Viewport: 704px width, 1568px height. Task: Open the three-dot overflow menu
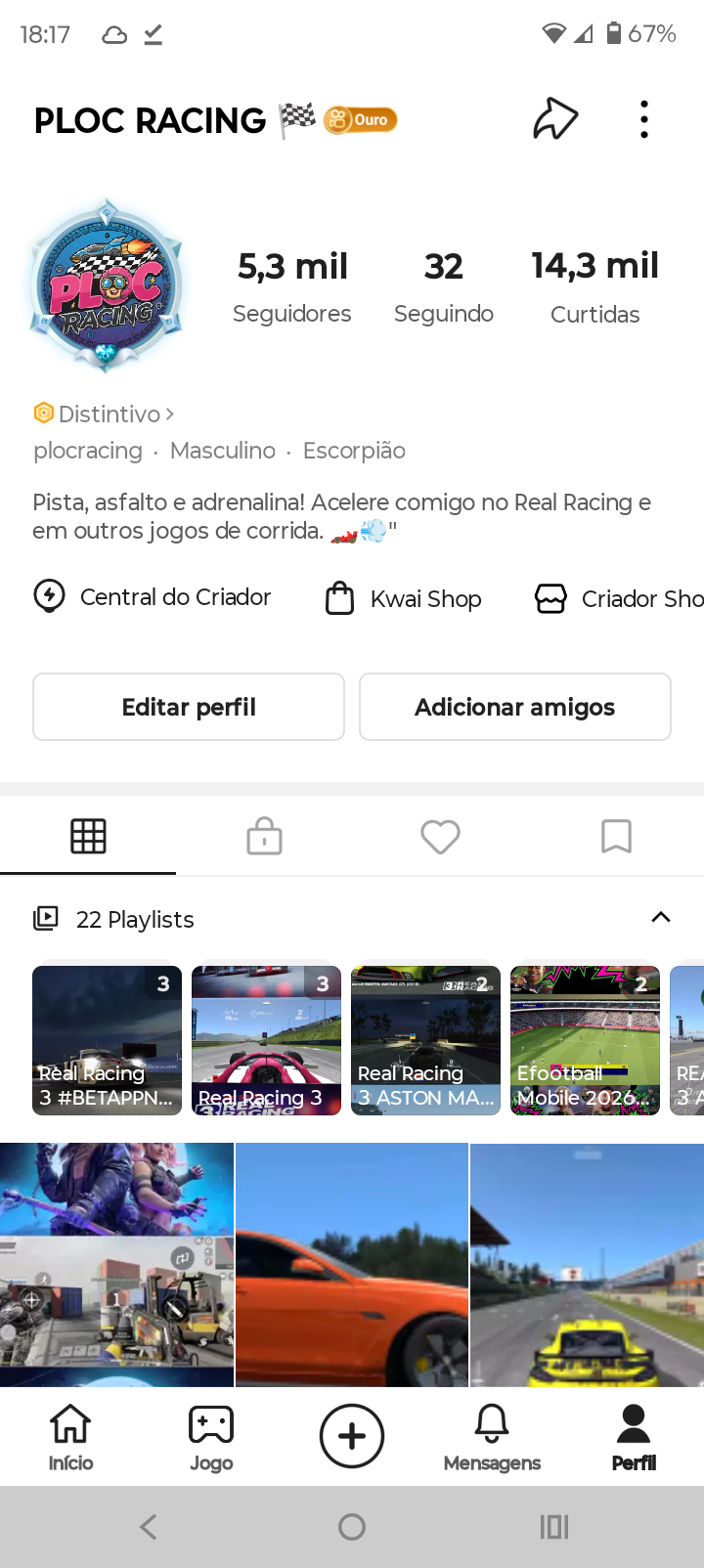(643, 119)
